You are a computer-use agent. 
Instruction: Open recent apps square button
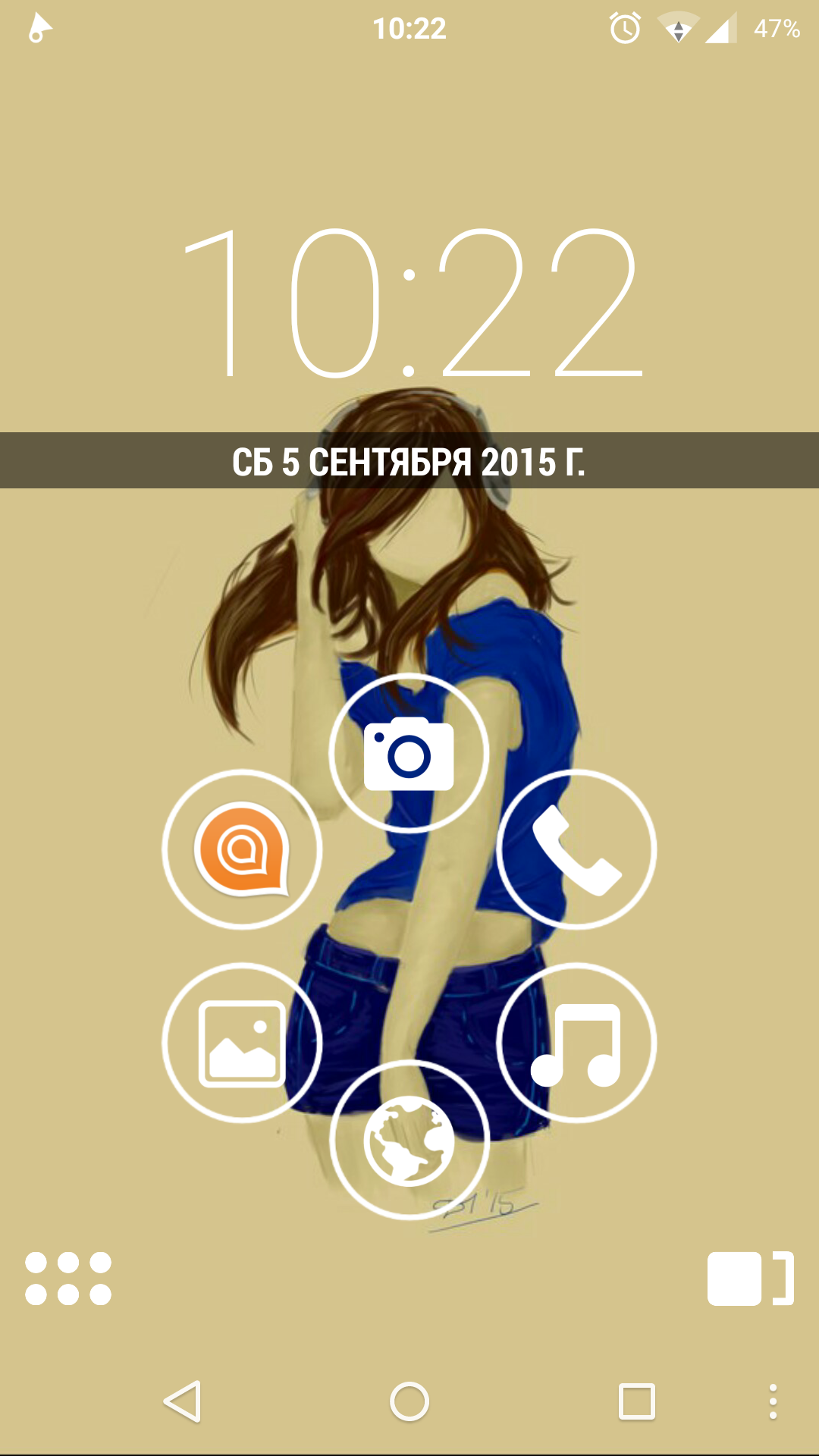coord(637,1401)
